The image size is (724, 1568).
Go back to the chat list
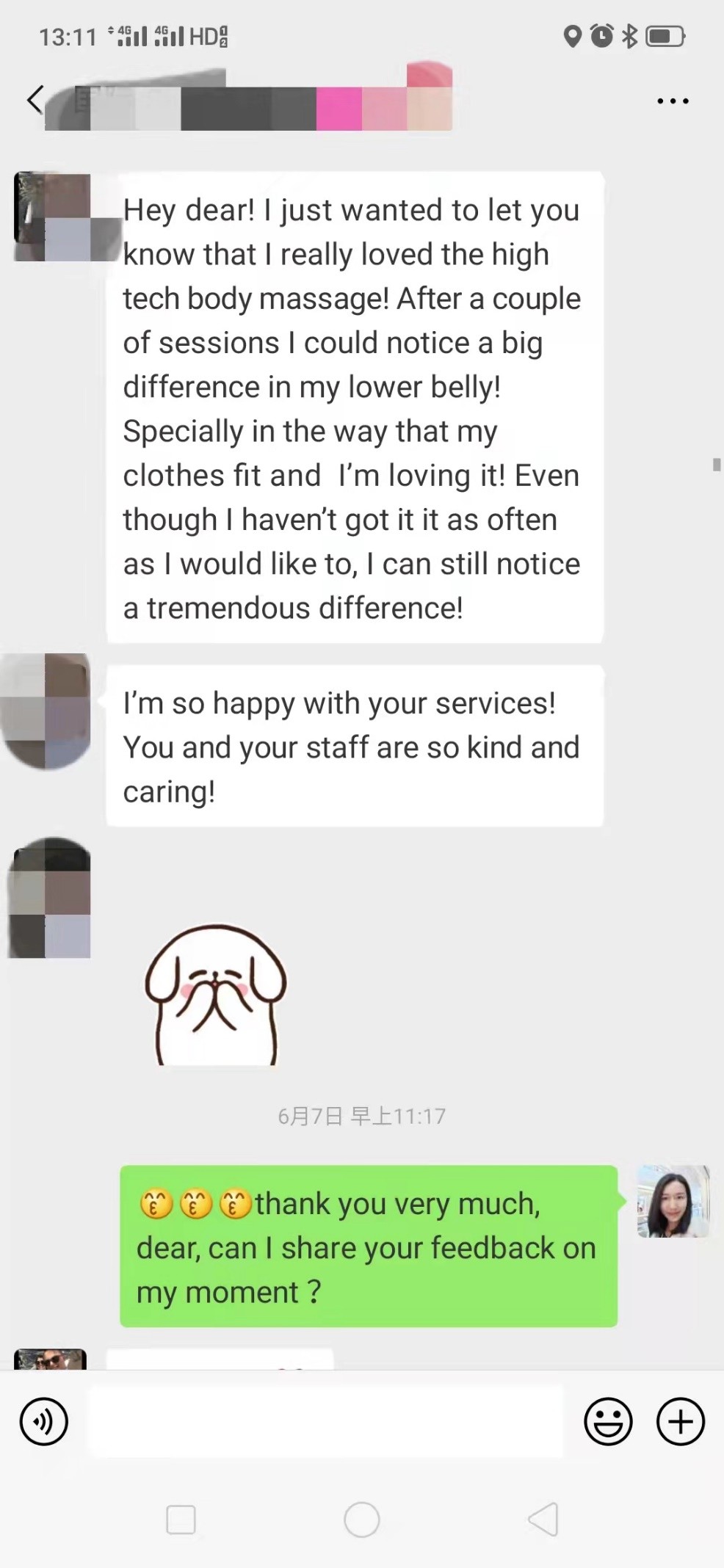[x=35, y=100]
